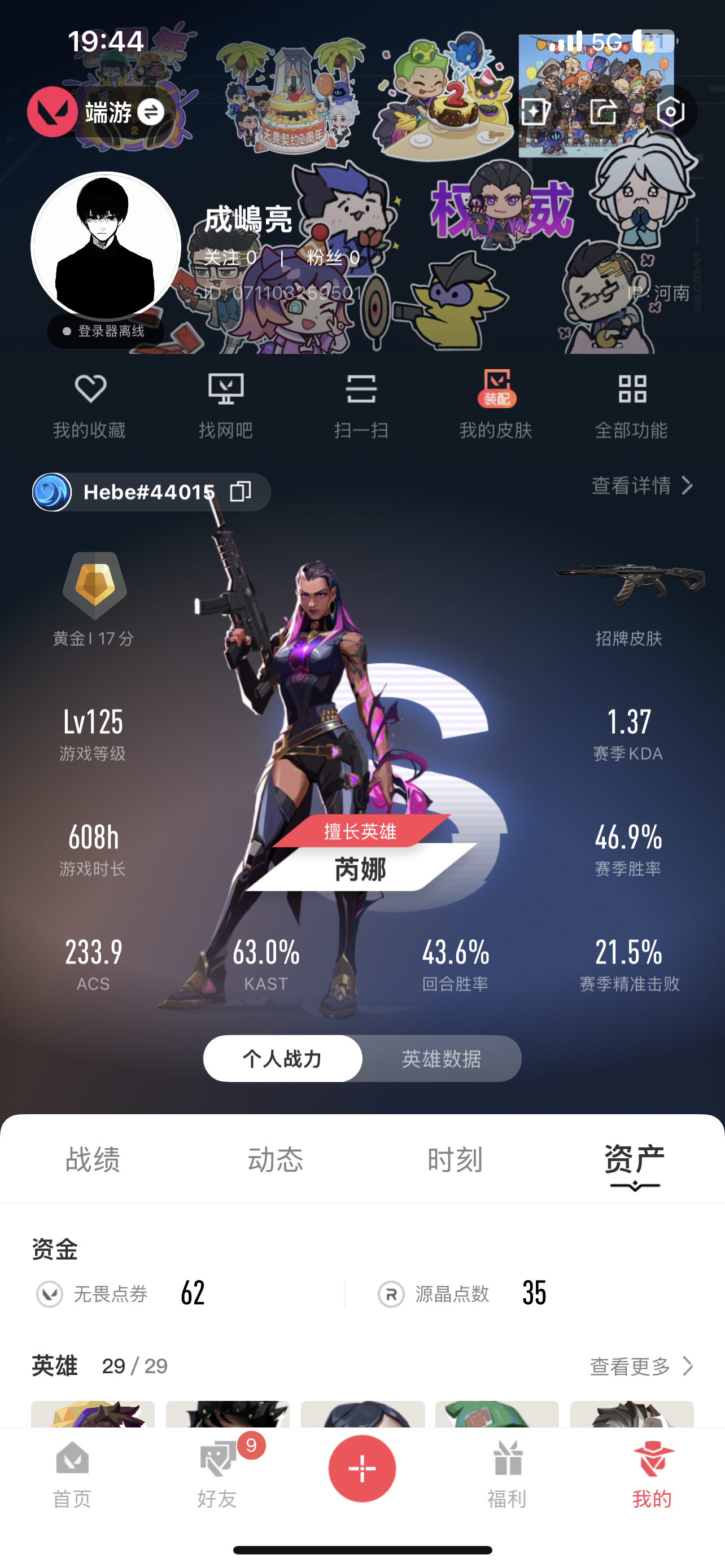This screenshot has width=725, height=1568.
Task: Open the profile avatar picture
Action: tap(106, 247)
